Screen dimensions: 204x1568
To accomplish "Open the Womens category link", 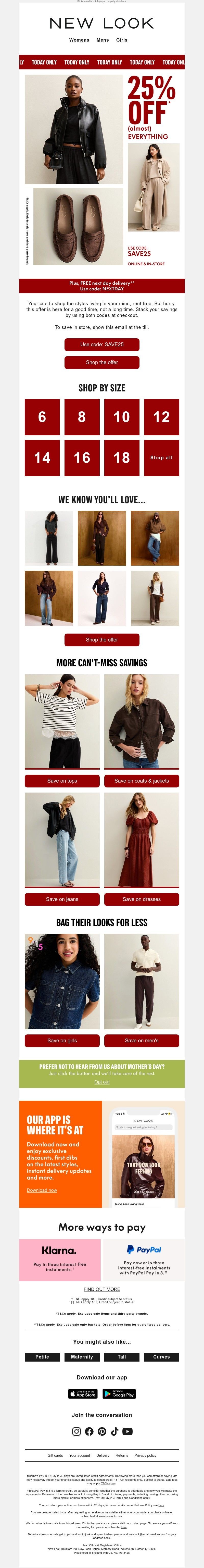I will tap(79, 40).
